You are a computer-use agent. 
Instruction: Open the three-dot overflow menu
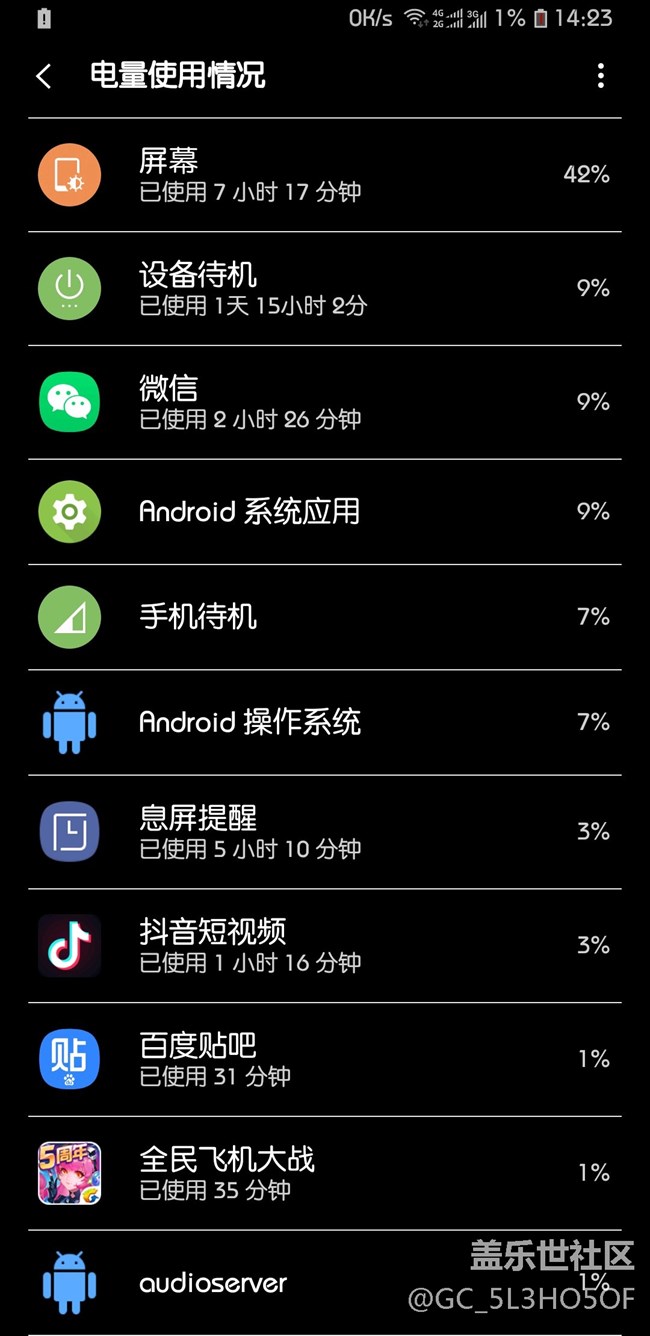click(x=600, y=76)
